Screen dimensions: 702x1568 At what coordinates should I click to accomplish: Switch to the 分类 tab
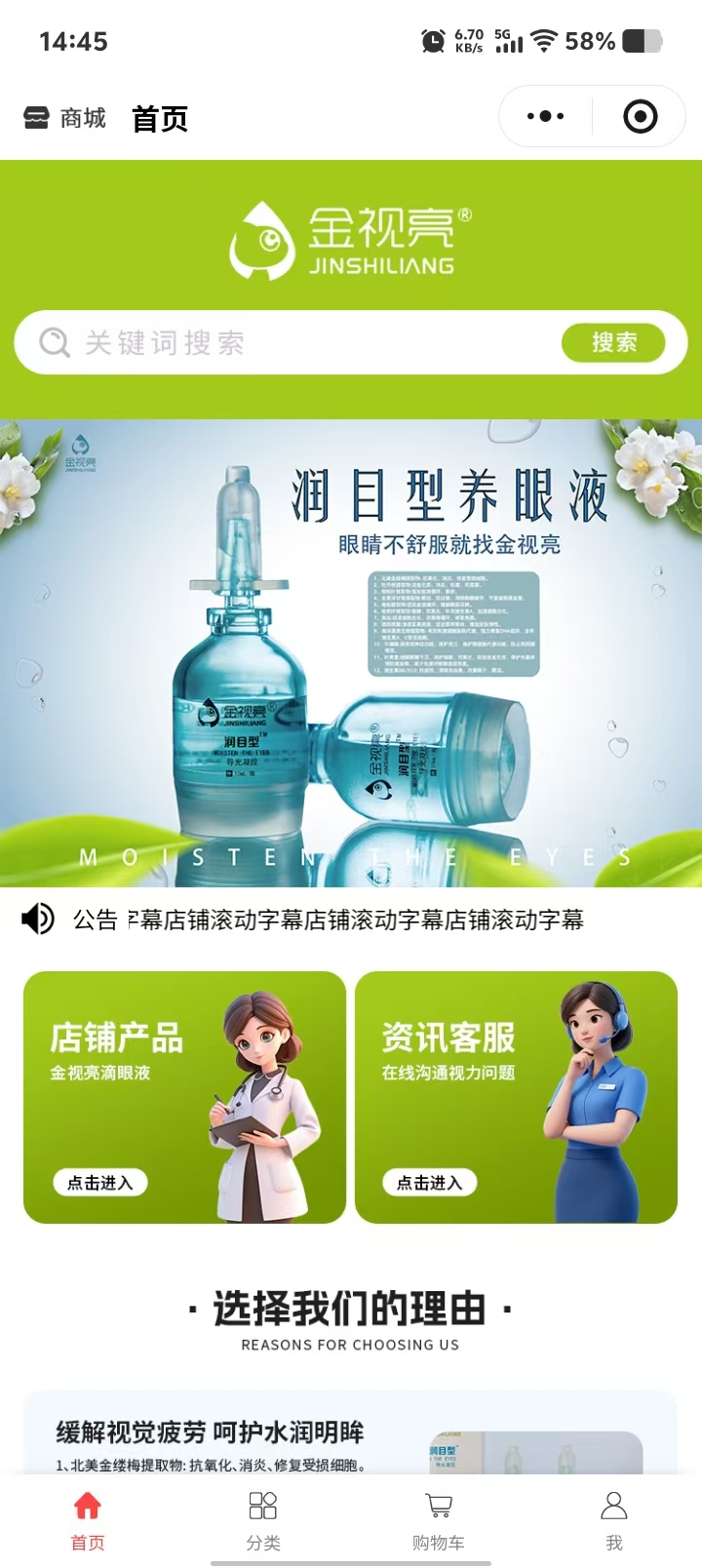click(263, 1519)
